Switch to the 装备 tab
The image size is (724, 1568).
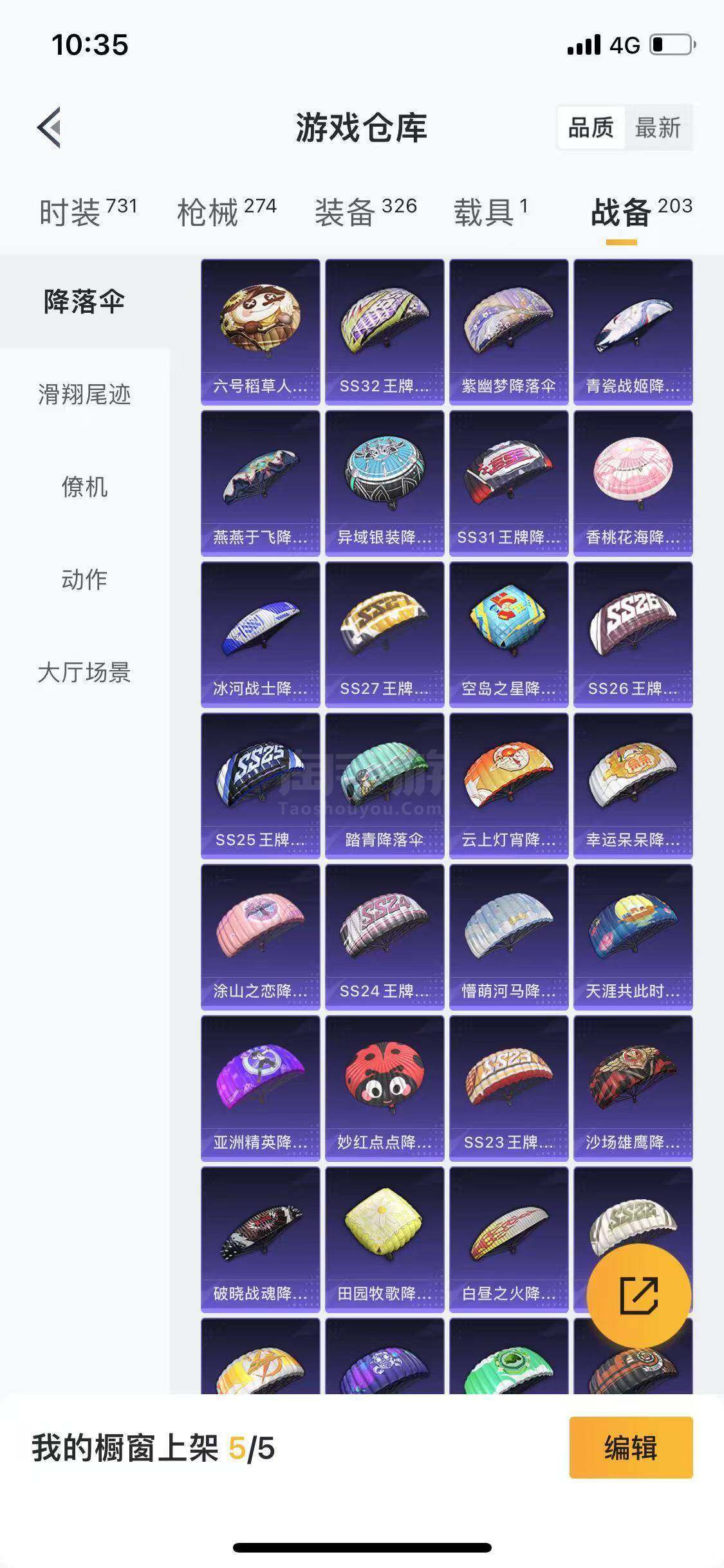tap(366, 211)
